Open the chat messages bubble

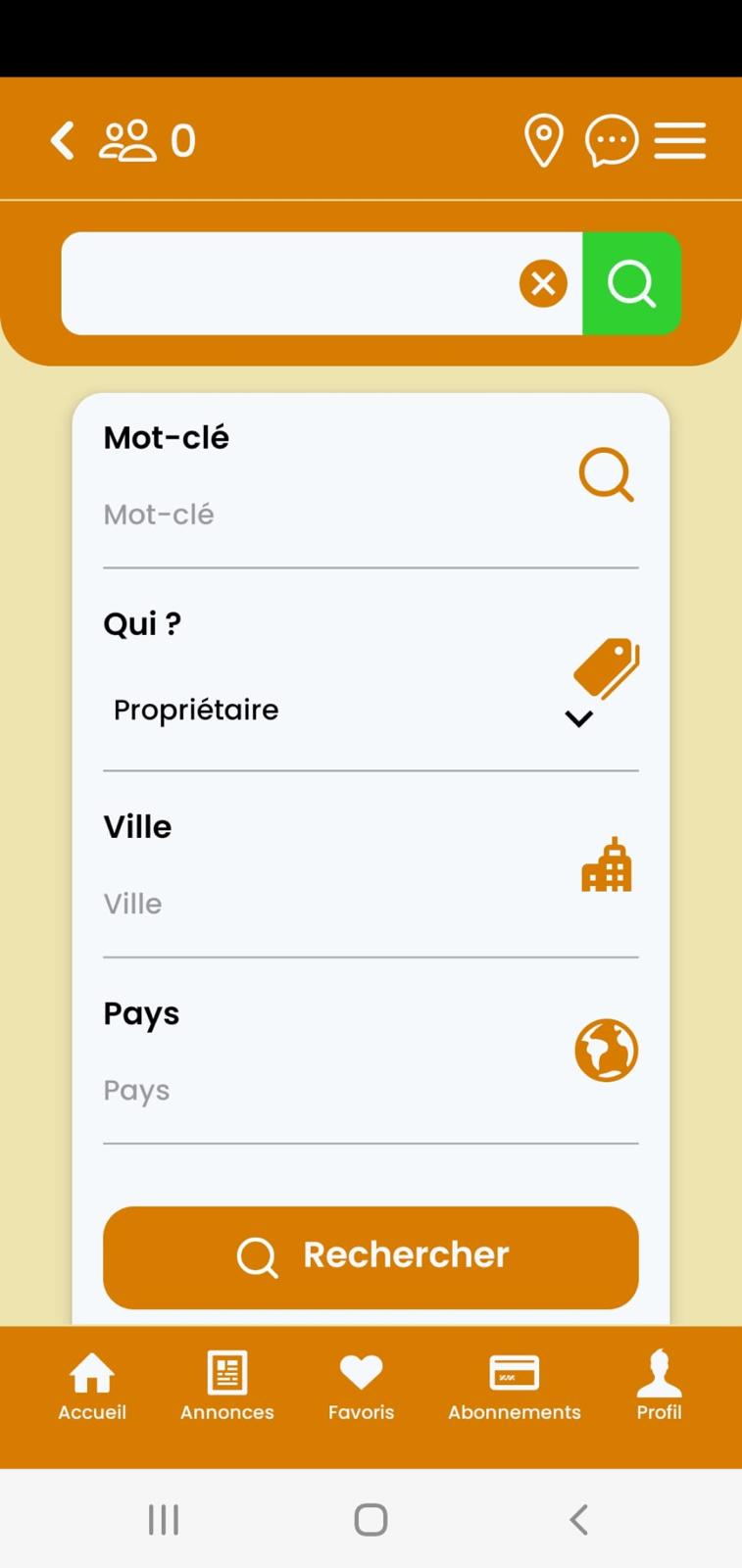tap(612, 141)
